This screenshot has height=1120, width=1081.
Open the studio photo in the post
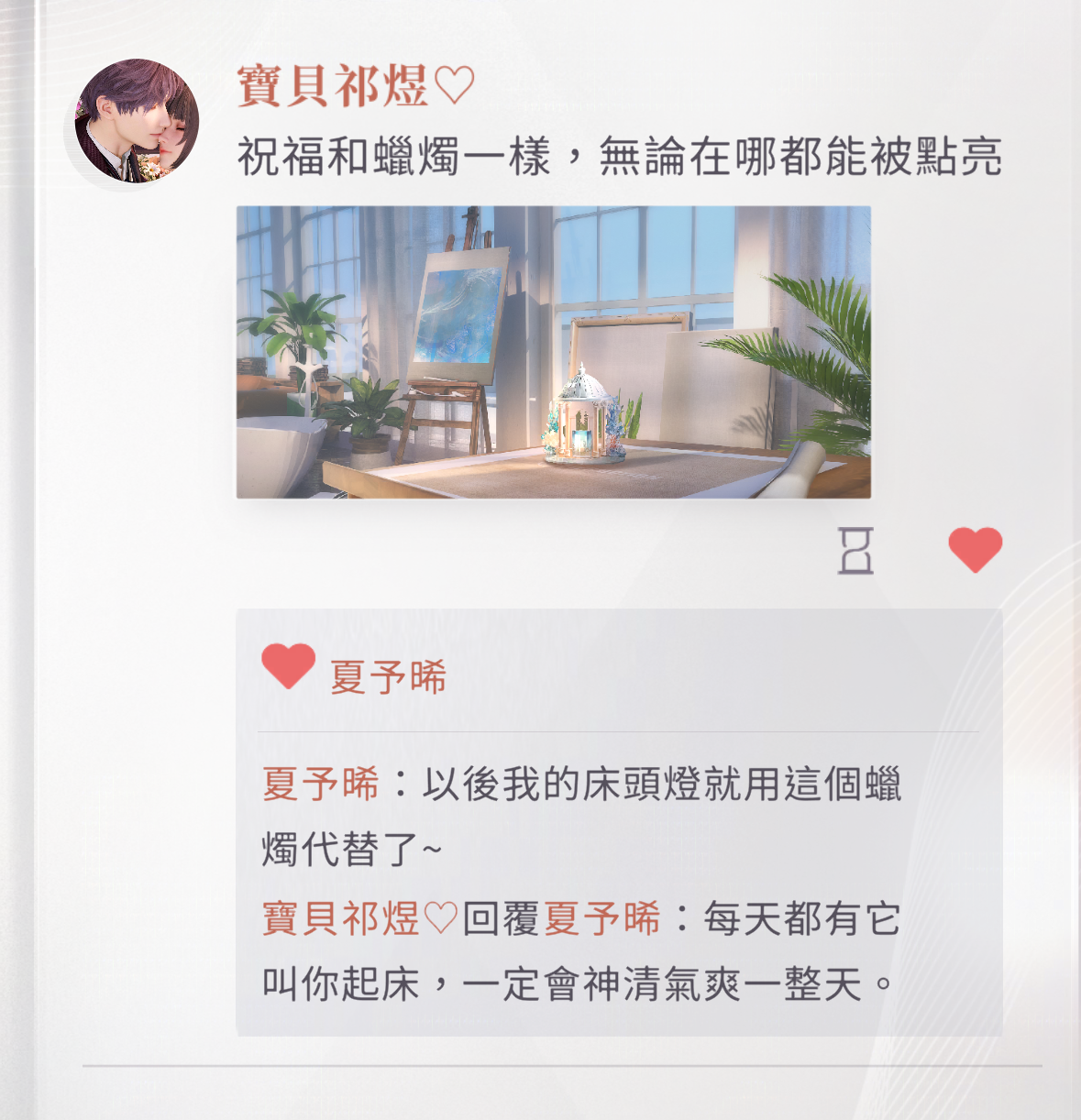point(553,352)
